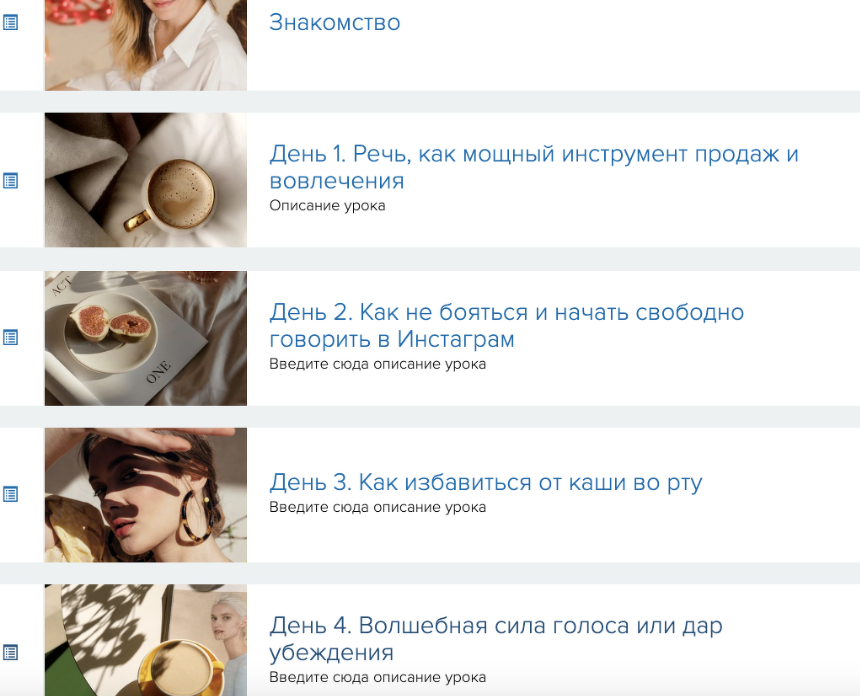Tap the list icon beside День 2
Image resolution: width=860 pixels, height=696 pixels.
[x=11, y=338]
